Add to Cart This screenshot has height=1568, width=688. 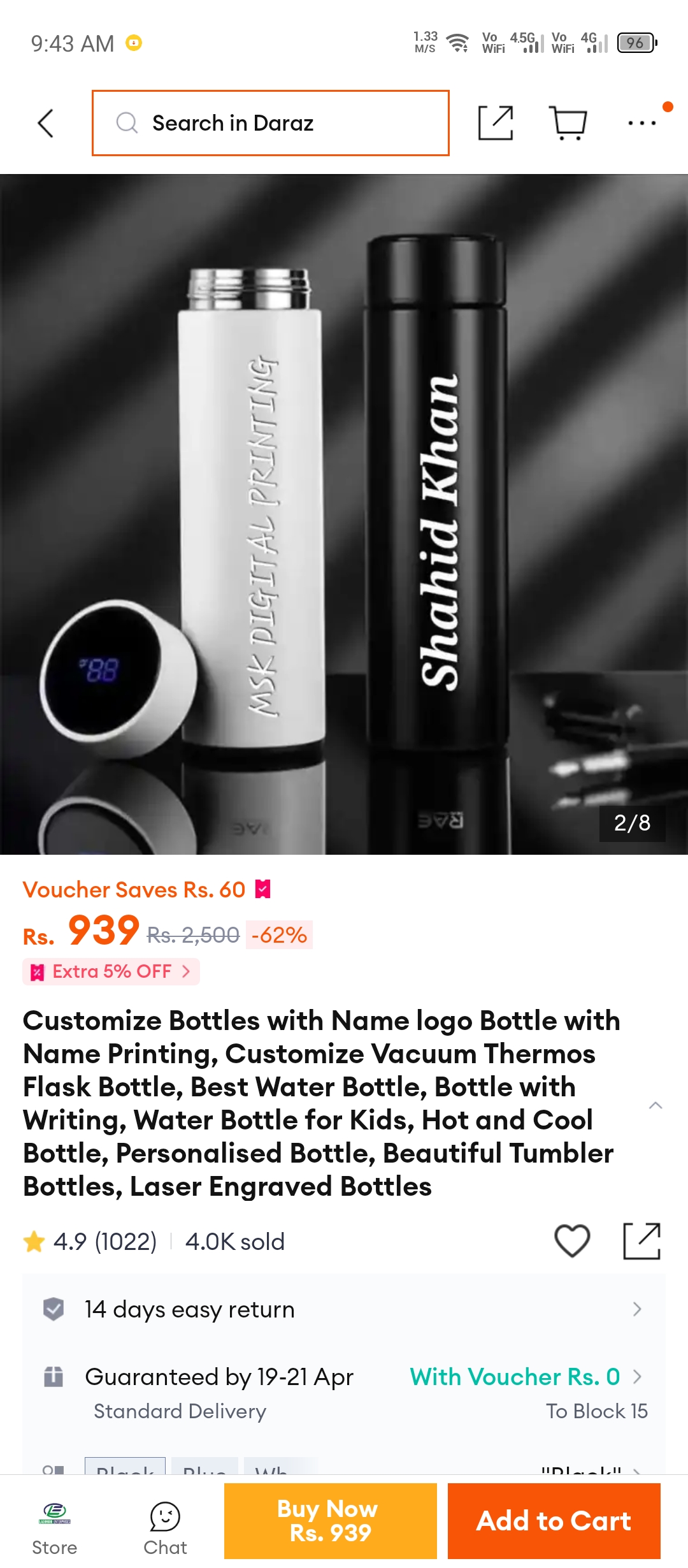[x=554, y=1521]
